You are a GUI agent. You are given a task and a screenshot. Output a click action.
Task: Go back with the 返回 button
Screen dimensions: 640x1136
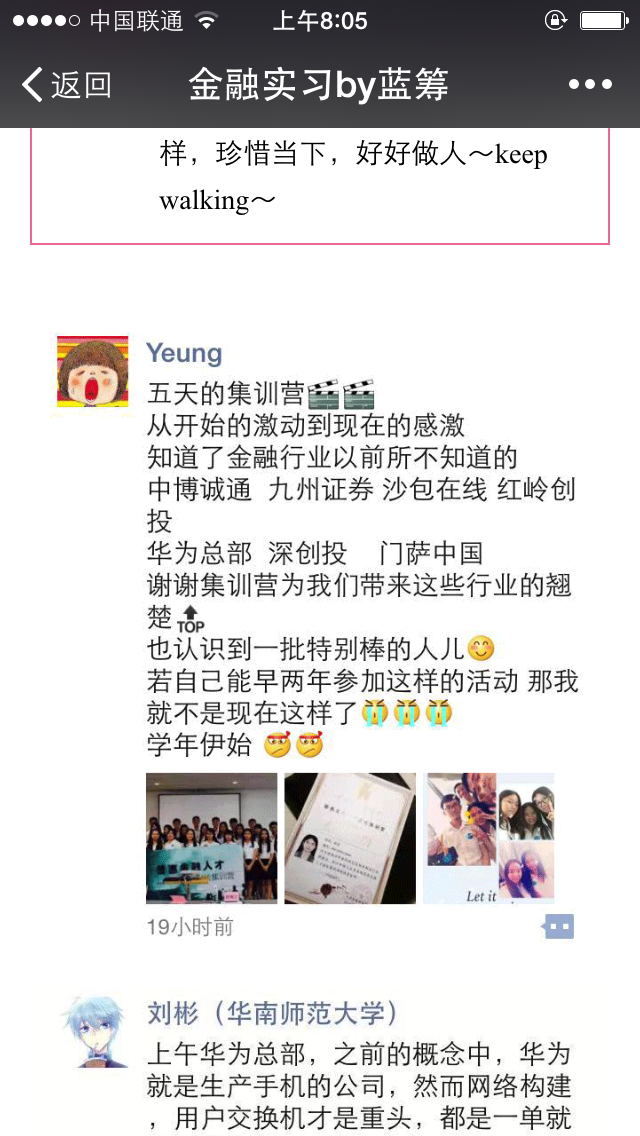coord(67,85)
